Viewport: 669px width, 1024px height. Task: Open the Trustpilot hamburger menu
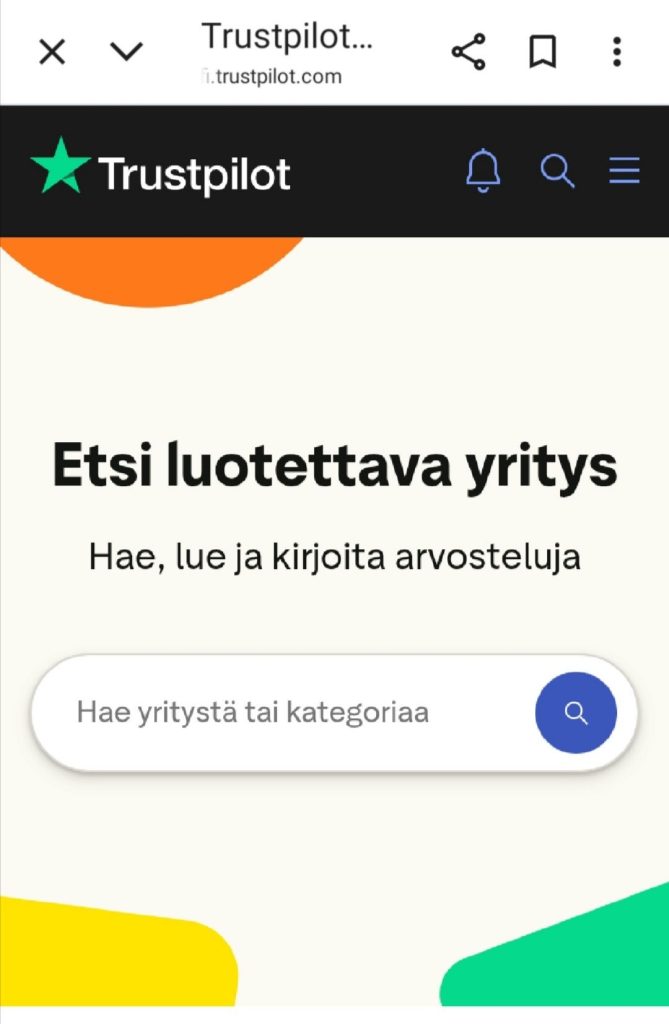625,171
